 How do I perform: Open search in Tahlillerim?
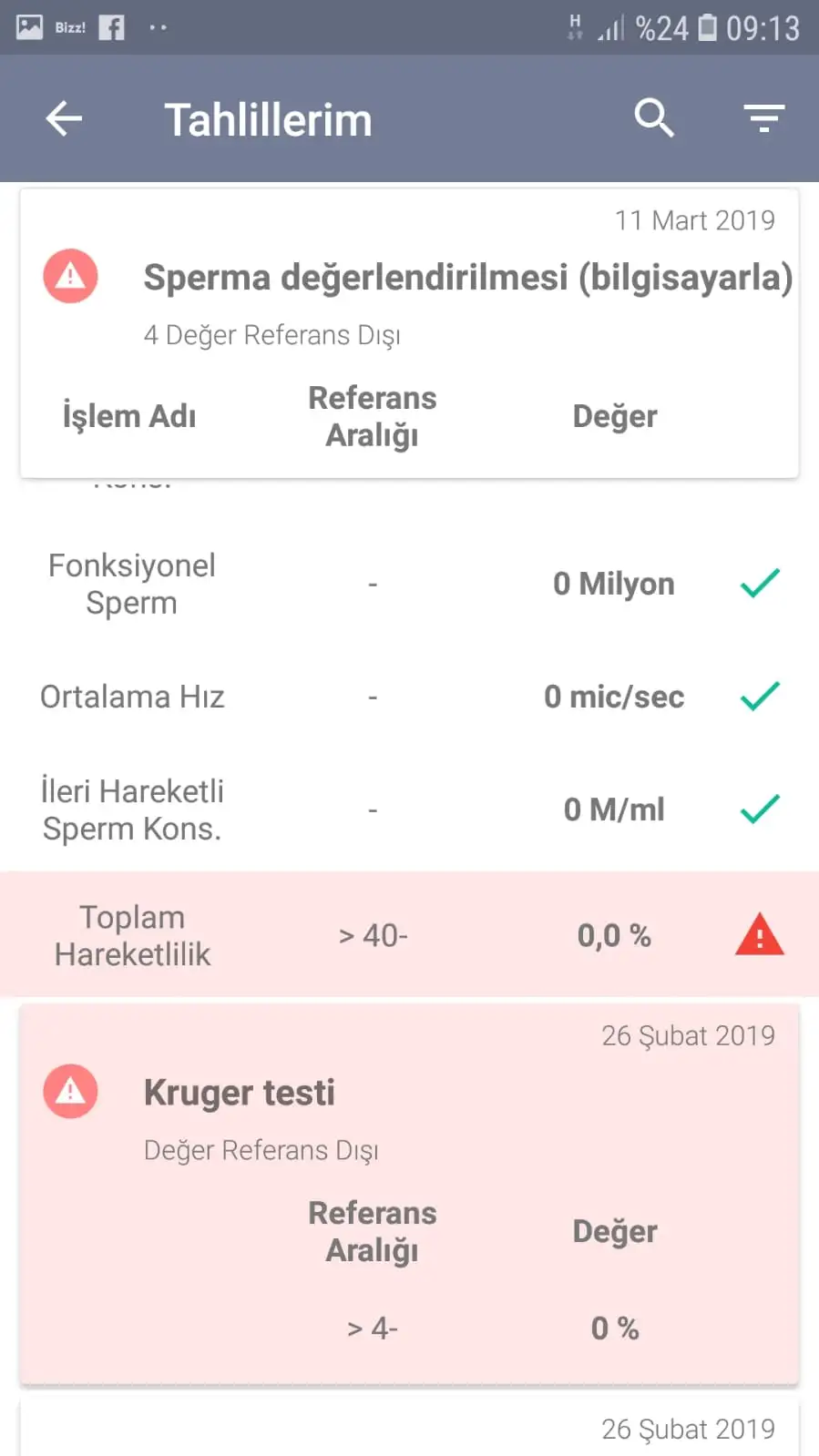pyautogui.click(x=654, y=118)
